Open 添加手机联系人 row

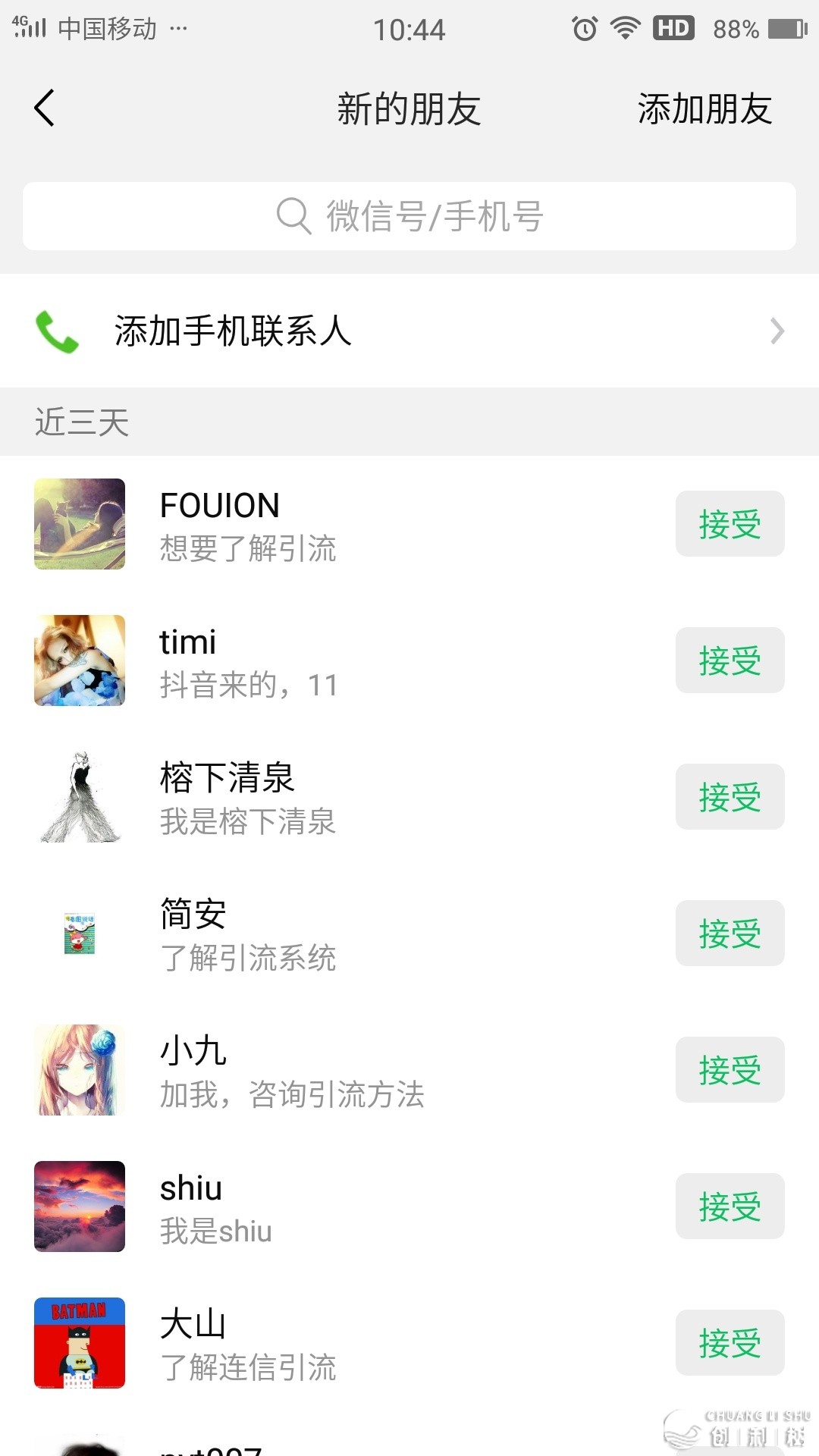[409, 331]
